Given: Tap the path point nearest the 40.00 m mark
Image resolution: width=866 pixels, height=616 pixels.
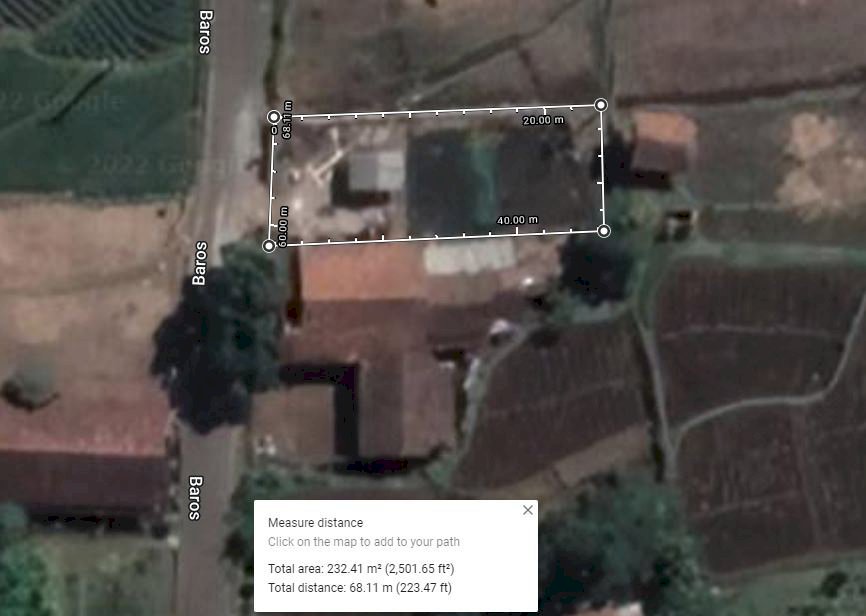Looking at the screenshot, I should [x=604, y=231].
